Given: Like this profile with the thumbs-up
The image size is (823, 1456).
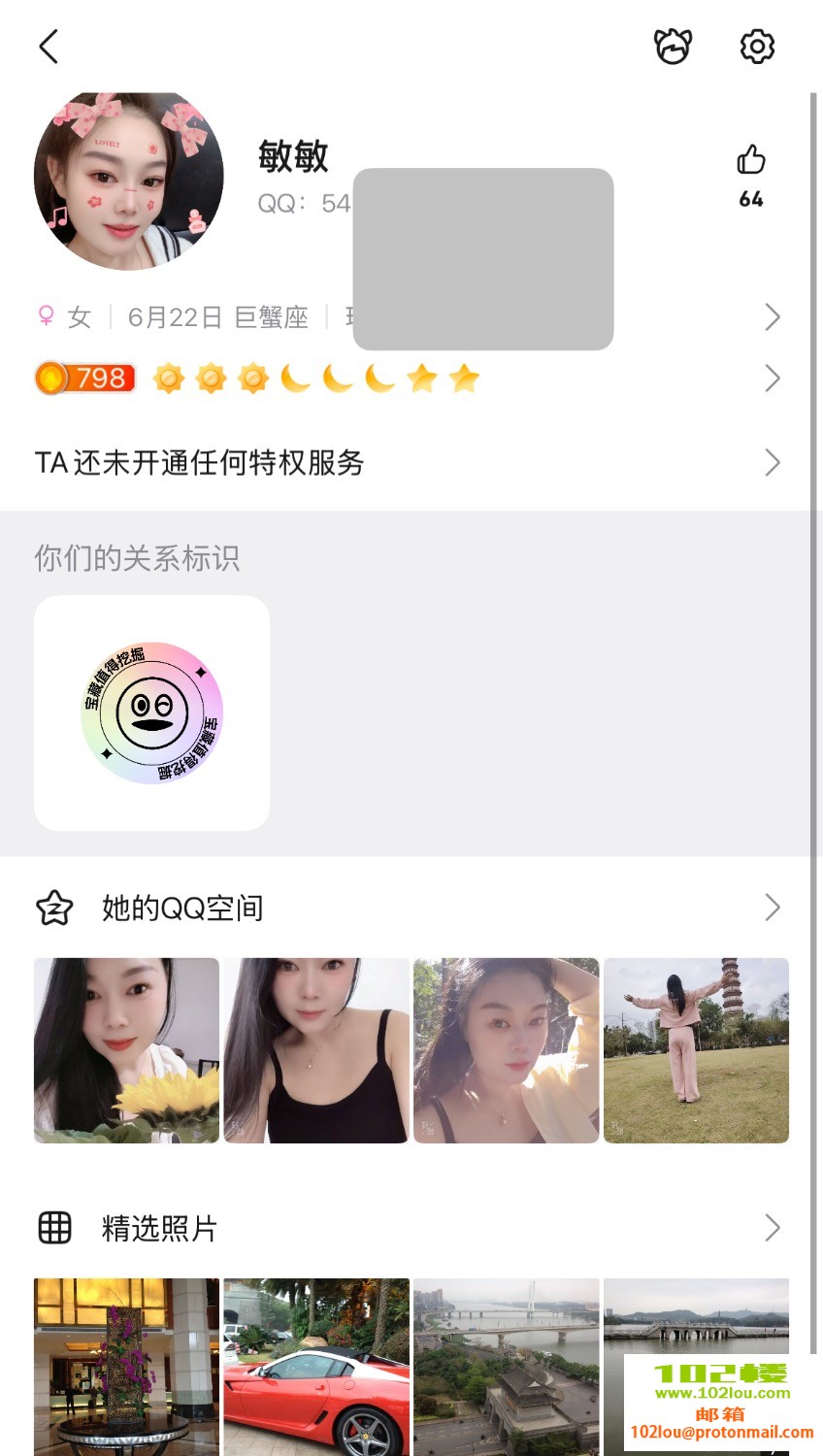Looking at the screenshot, I should coord(750,160).
